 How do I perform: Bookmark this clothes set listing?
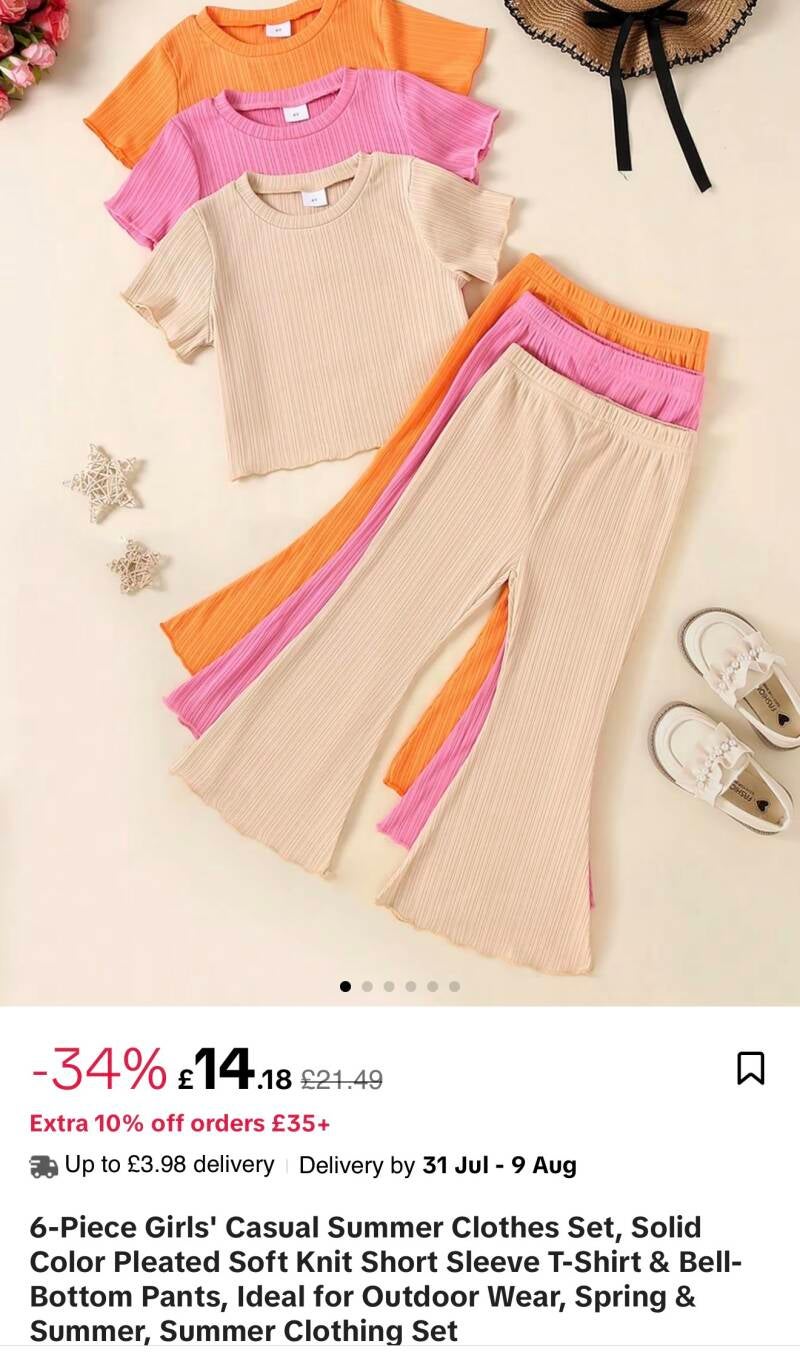tap(750, 1068)
